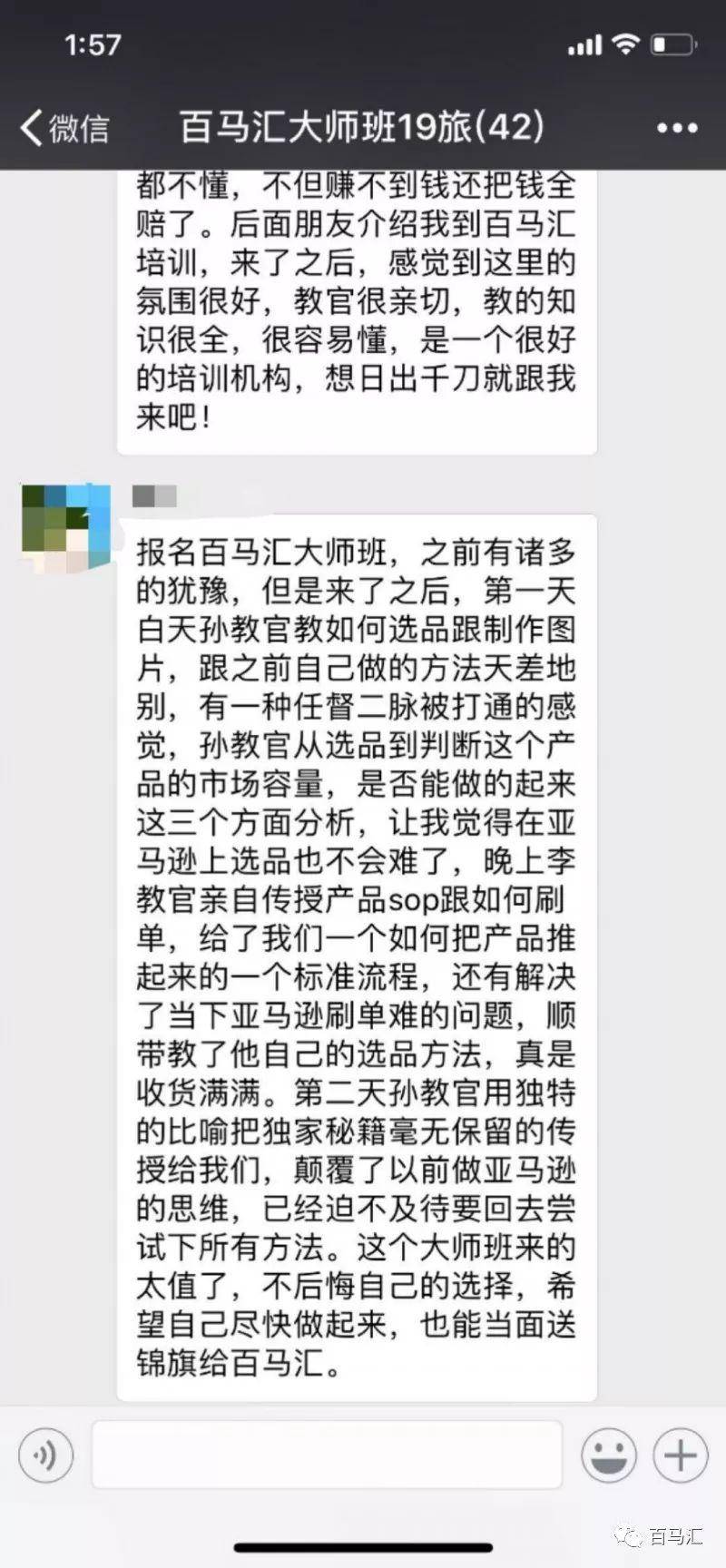Open the blurred sender's avatar profile

point(65,528)
